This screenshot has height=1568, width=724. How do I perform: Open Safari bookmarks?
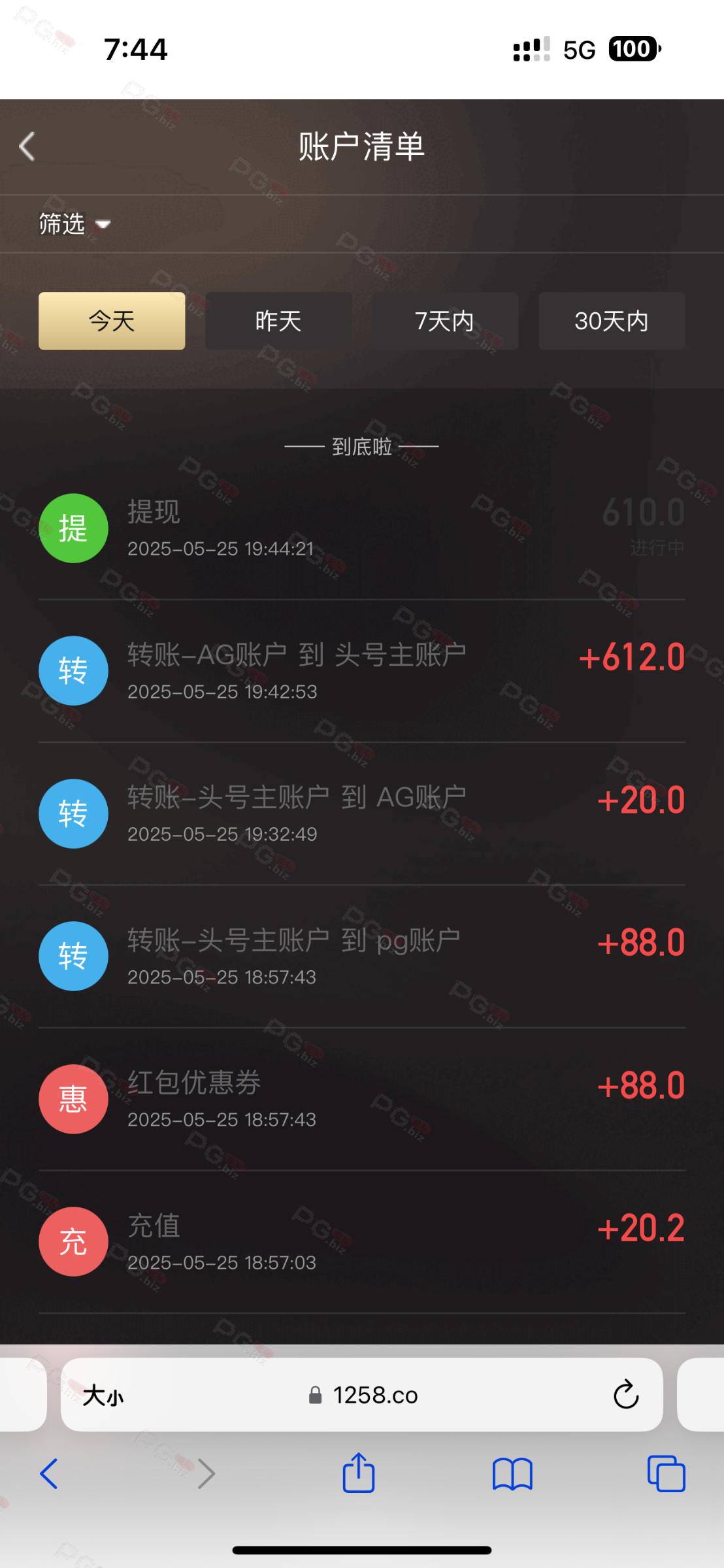click(512, 1475)
